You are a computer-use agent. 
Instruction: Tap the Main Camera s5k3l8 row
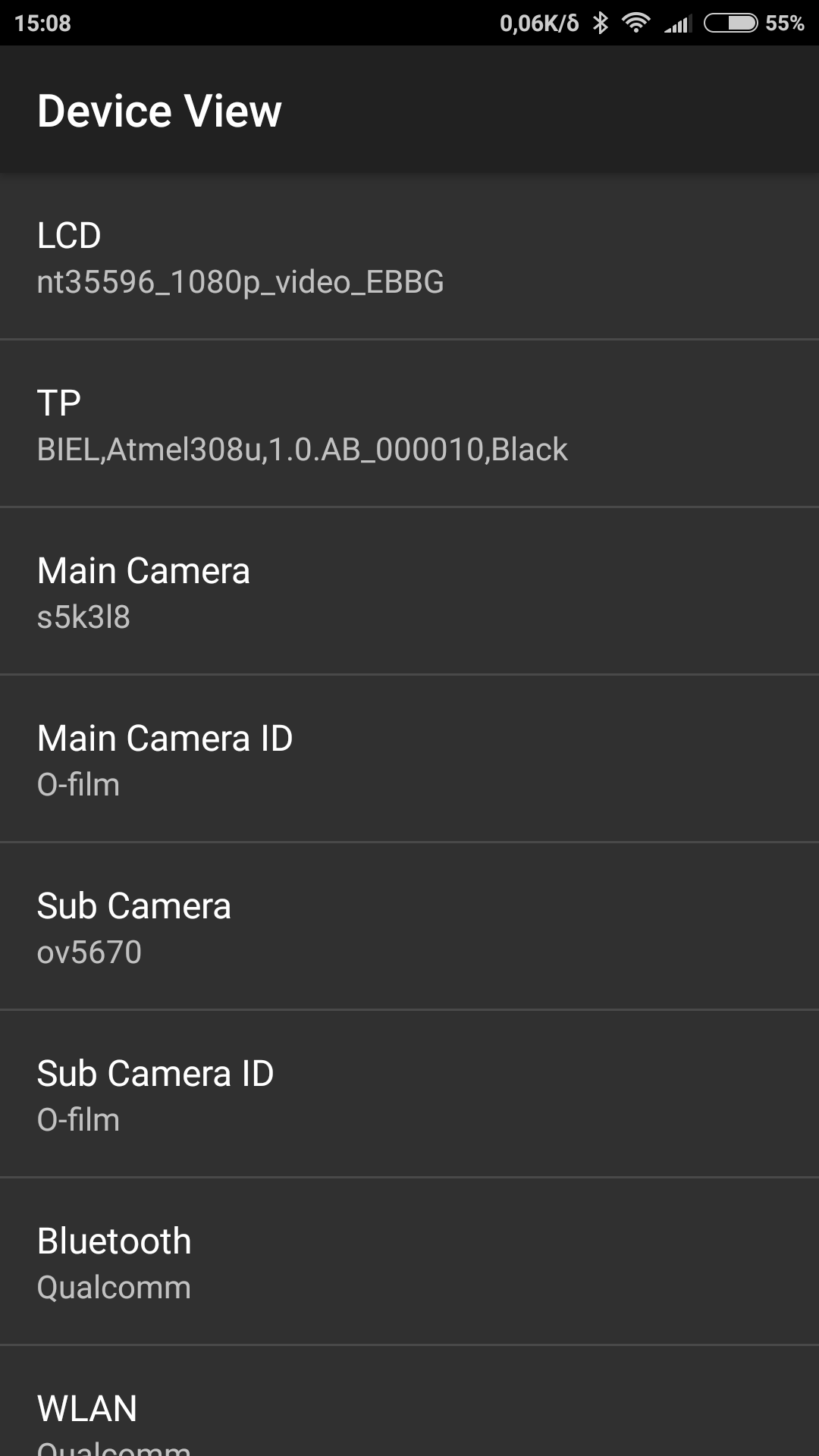click(x=409, y=592)
